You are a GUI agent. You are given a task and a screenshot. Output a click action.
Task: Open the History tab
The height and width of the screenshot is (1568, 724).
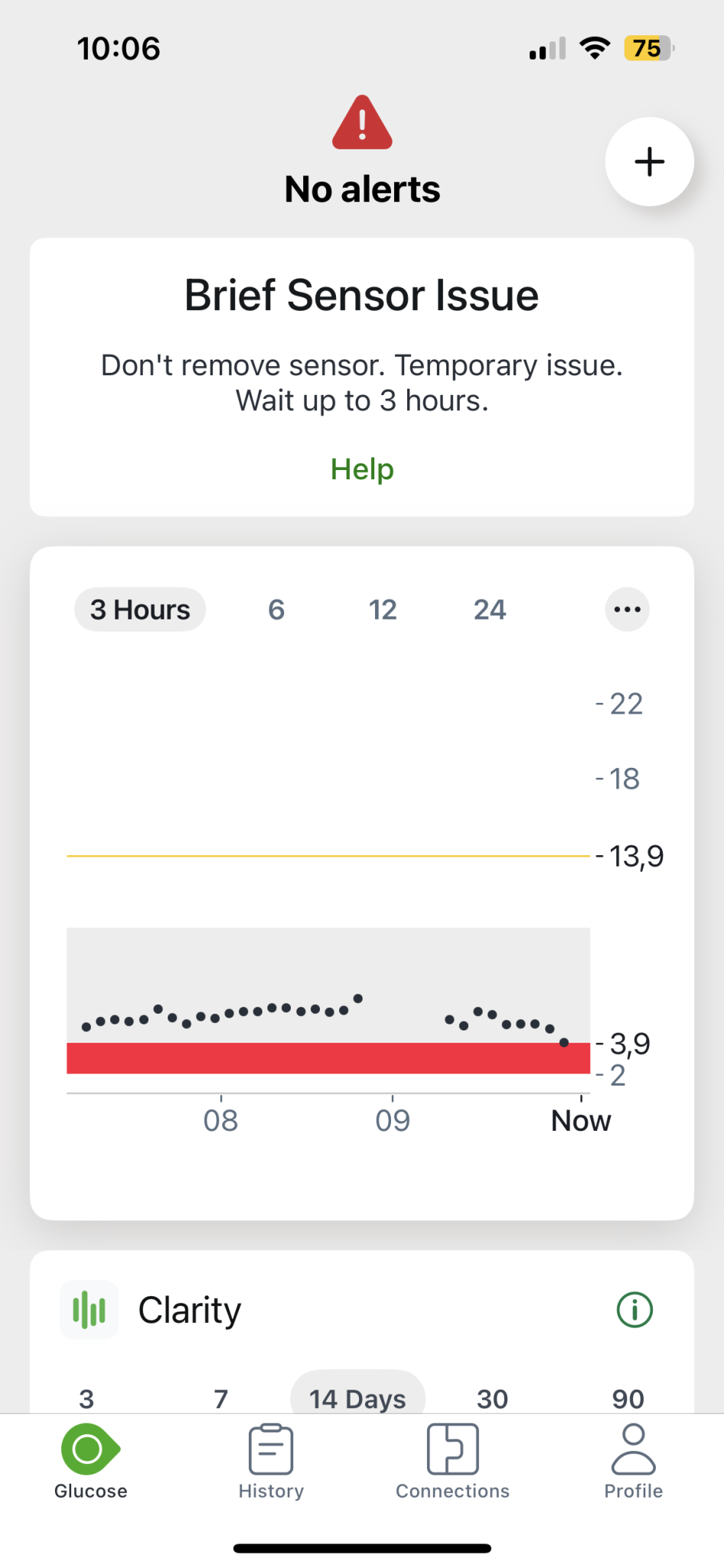tap(271, 1462)
